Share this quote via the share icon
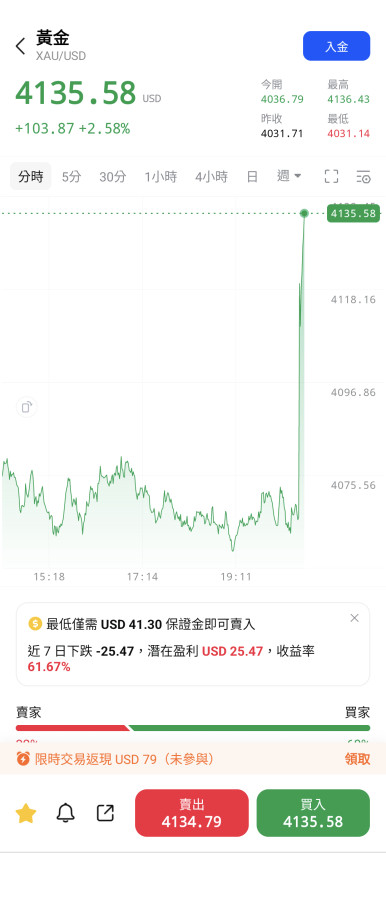The width and height of the screenshot is (386, 900). [x=105, y=813]
